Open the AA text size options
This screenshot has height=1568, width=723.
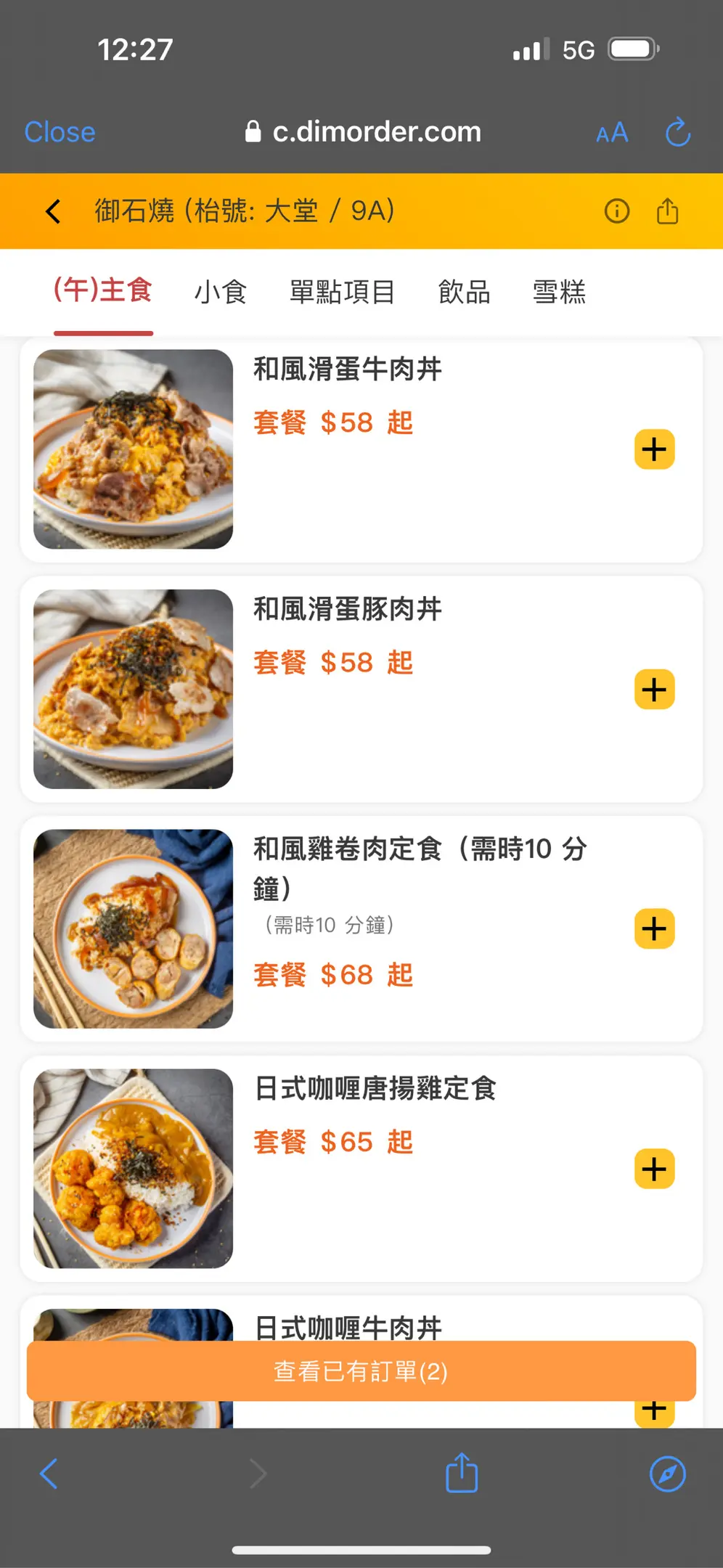coord(612,133)
